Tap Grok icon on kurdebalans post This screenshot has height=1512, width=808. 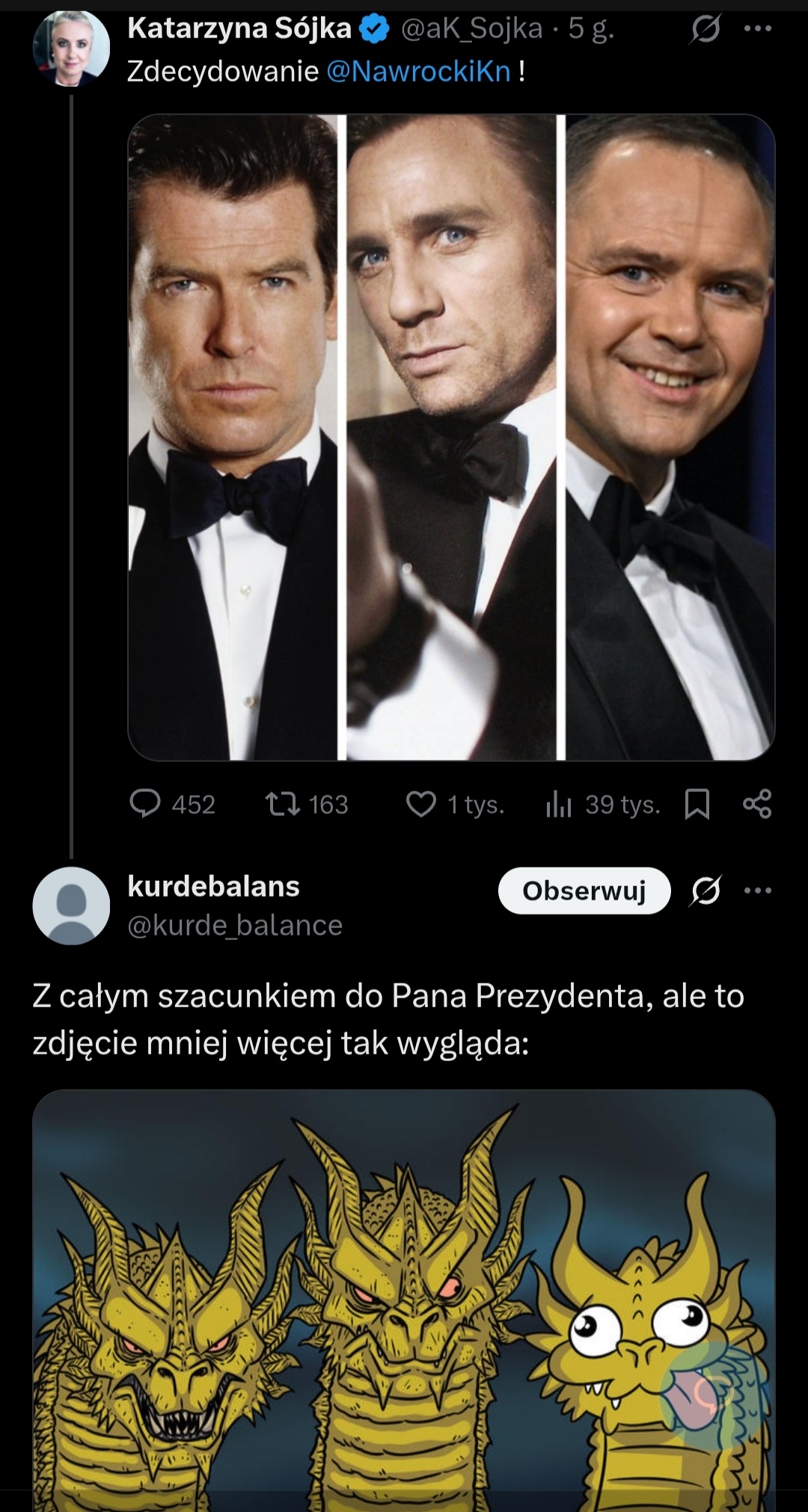[x=705, y=891]
